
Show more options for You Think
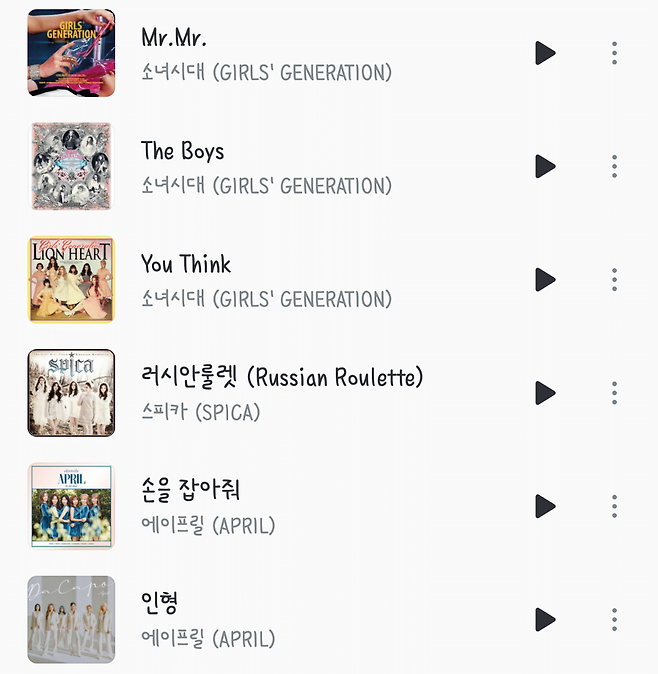pyautogui.click(x=614, y=279)
